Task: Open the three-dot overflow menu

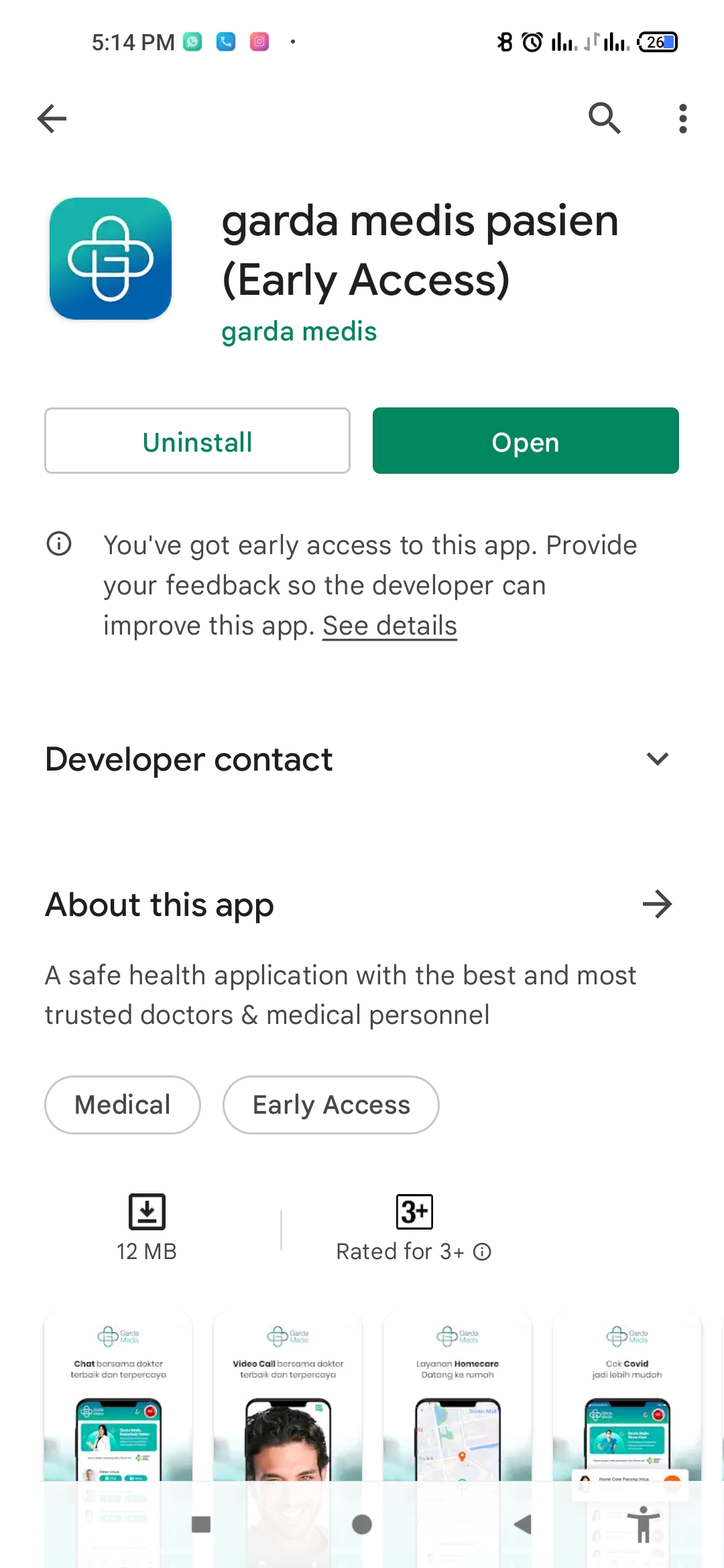Action: (x=682, y=119)
